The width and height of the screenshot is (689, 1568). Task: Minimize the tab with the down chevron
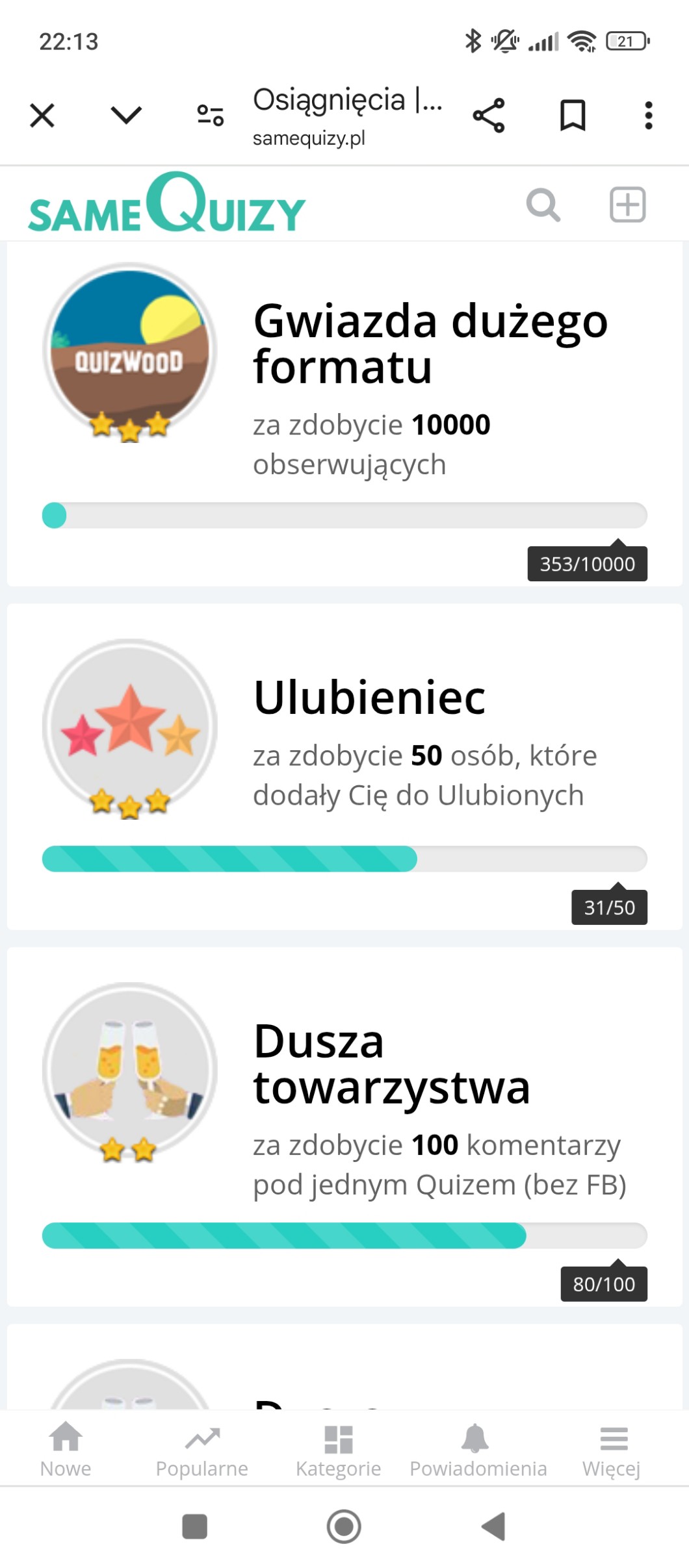pos(126,116)
